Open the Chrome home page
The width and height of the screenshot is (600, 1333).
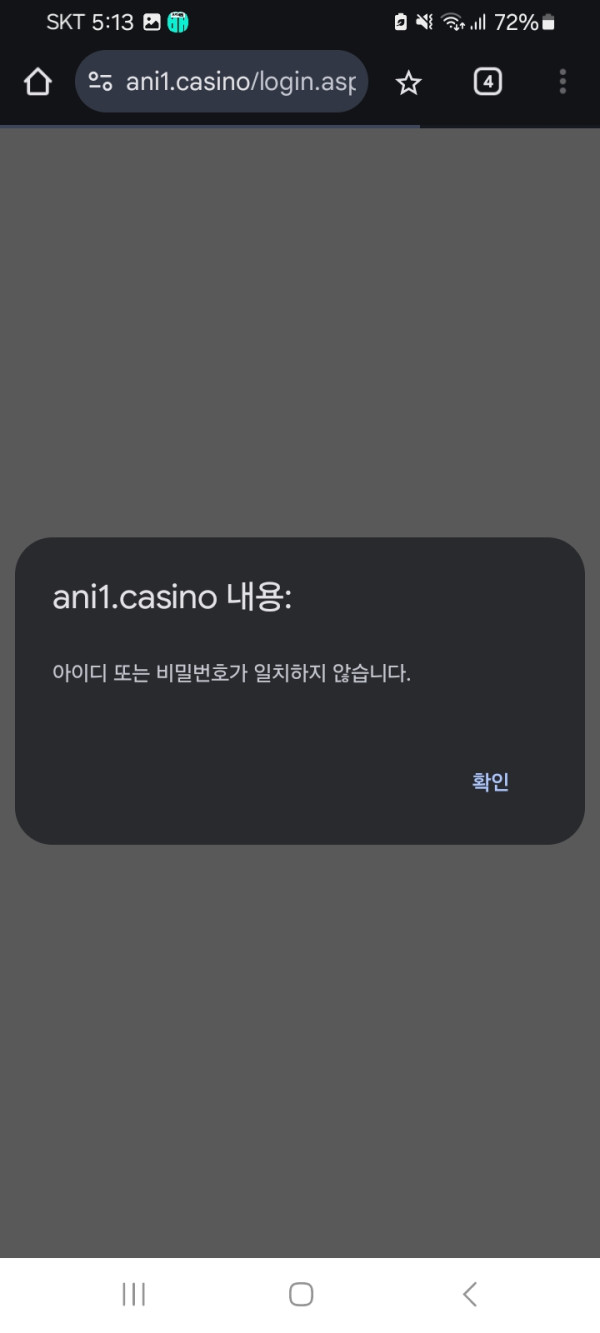click(x=37, y=82)
